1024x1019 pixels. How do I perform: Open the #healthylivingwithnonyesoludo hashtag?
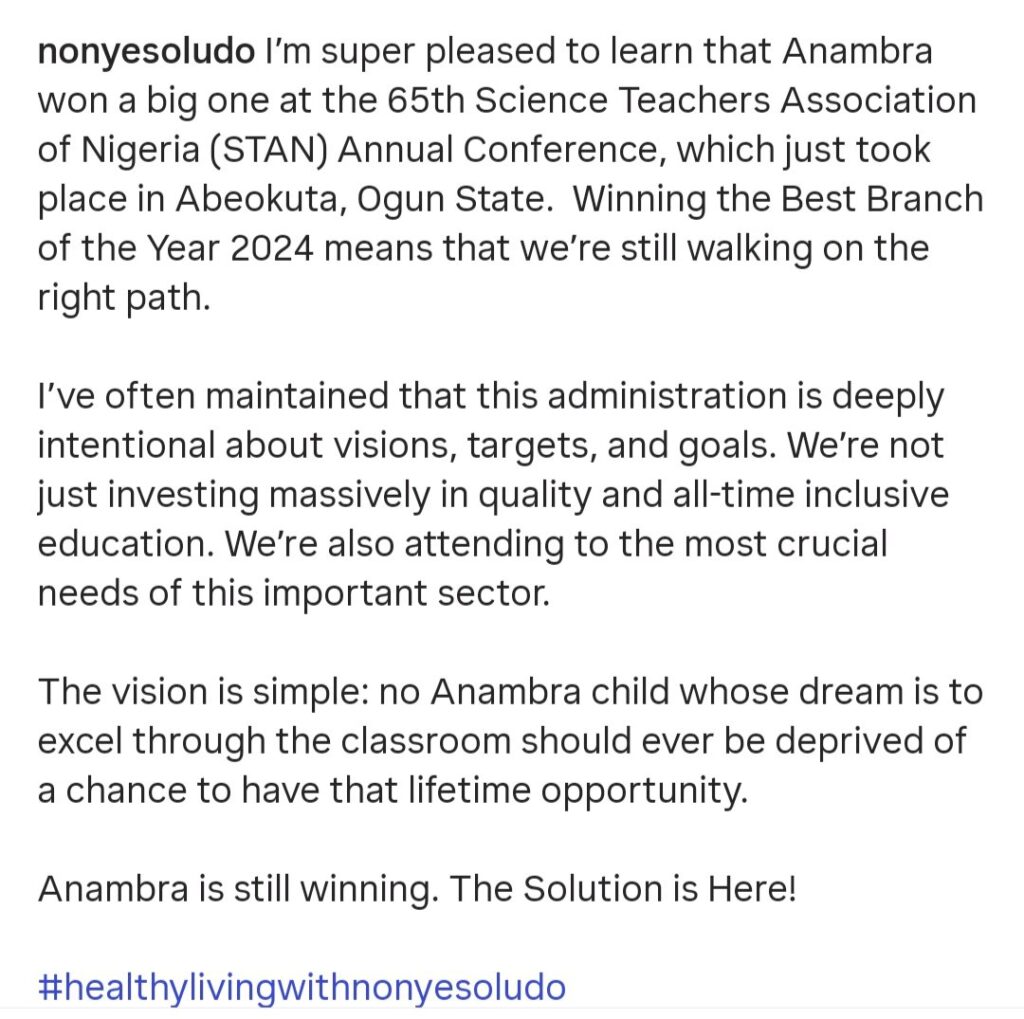[301, 987]
